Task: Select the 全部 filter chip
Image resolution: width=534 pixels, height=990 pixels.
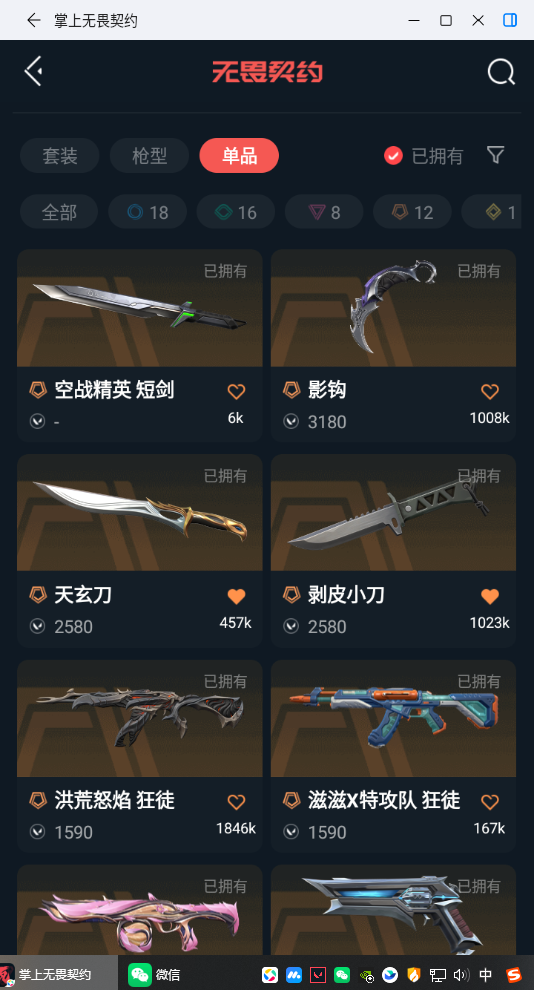Action: click(59, 212)
